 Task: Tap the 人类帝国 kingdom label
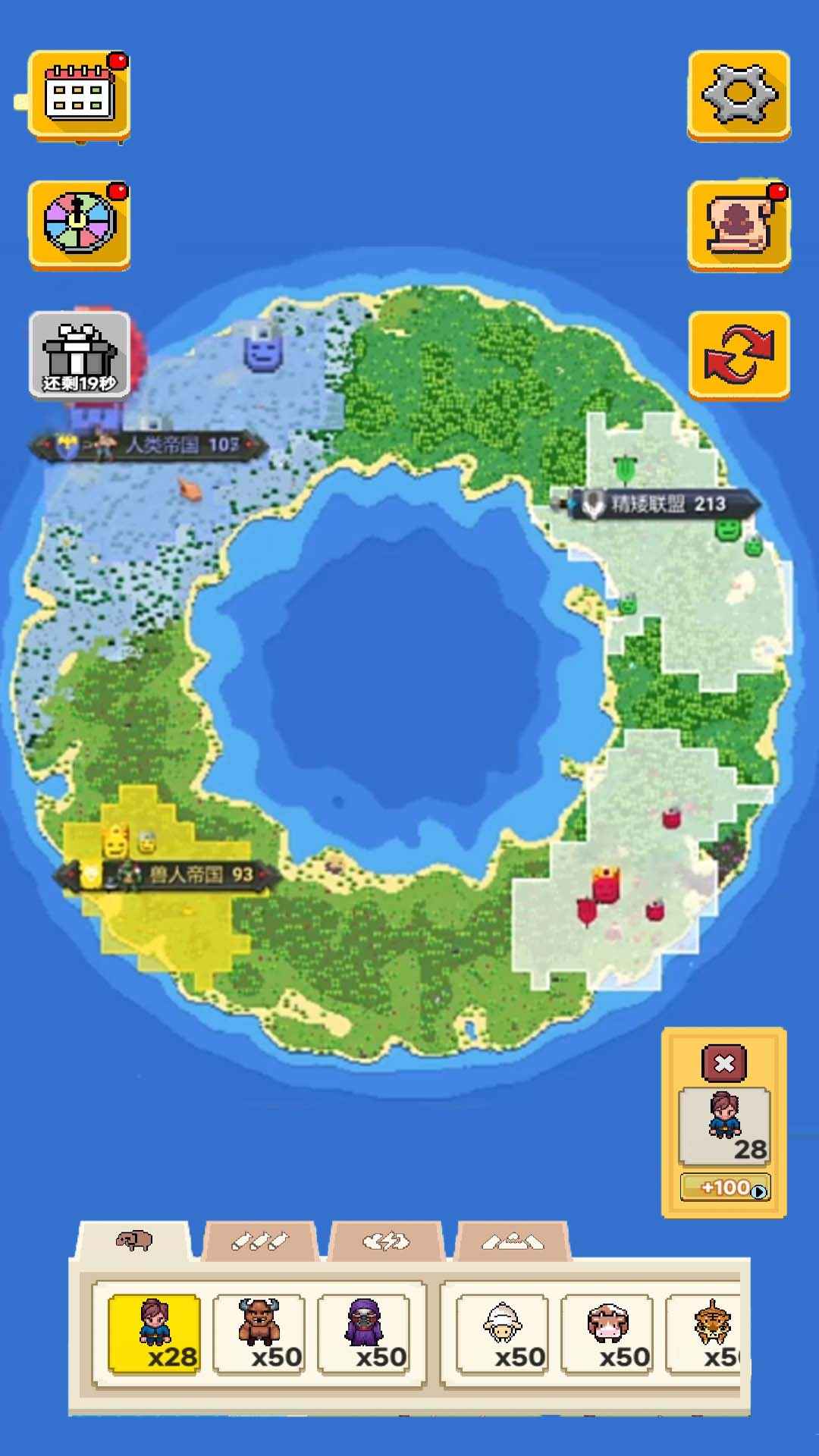coord(152,445)
